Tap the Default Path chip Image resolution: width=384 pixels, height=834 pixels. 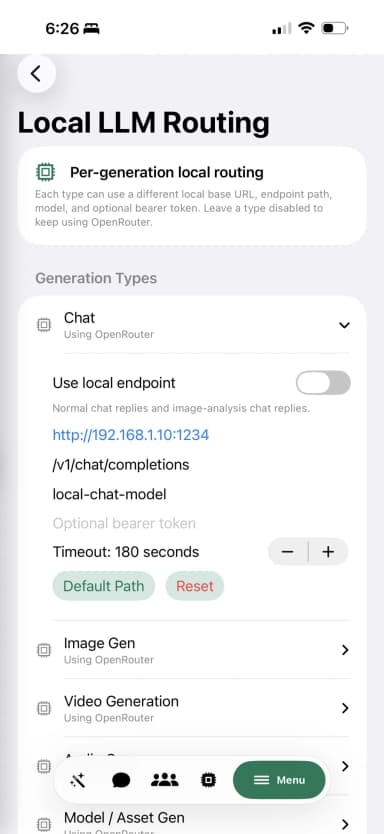104,586
